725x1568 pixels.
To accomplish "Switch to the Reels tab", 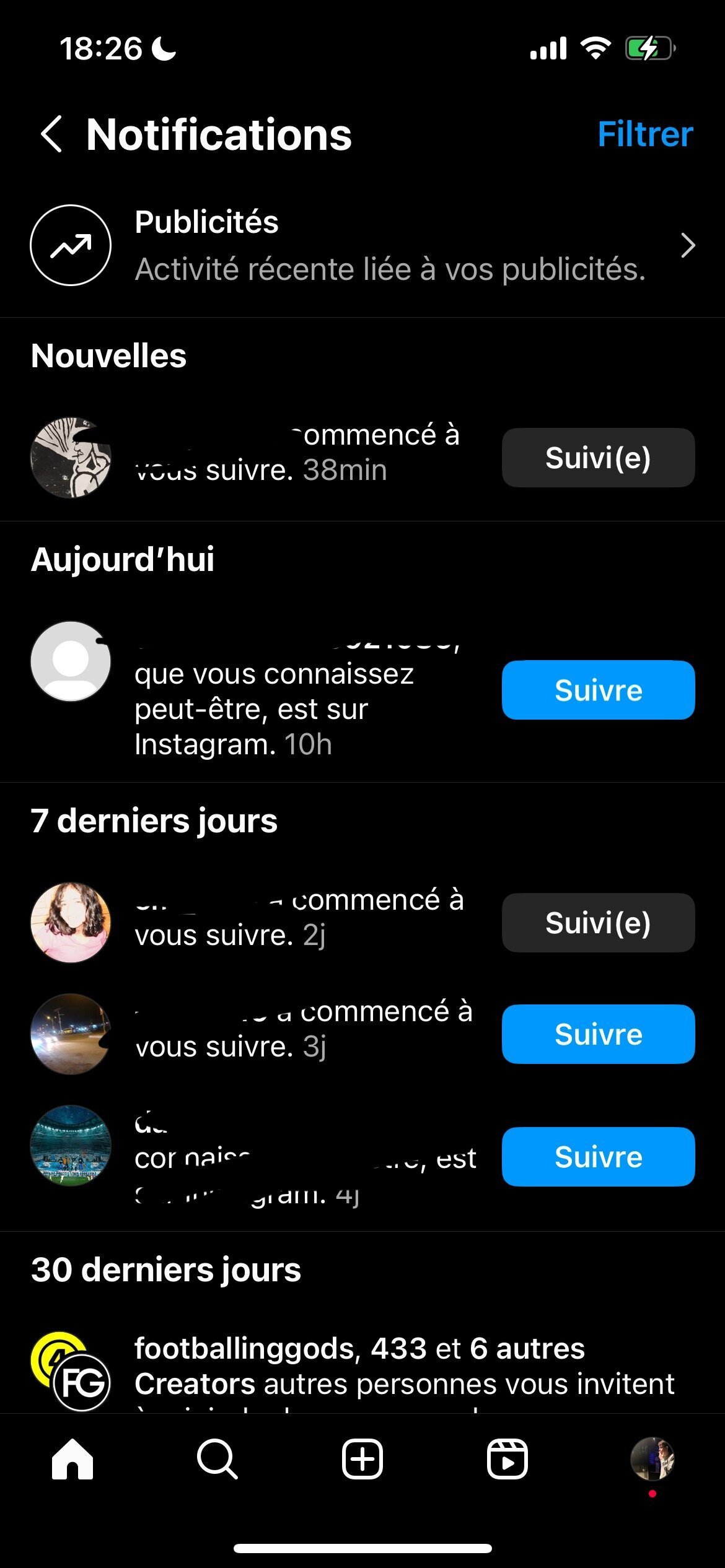I will coord(507,1459).
